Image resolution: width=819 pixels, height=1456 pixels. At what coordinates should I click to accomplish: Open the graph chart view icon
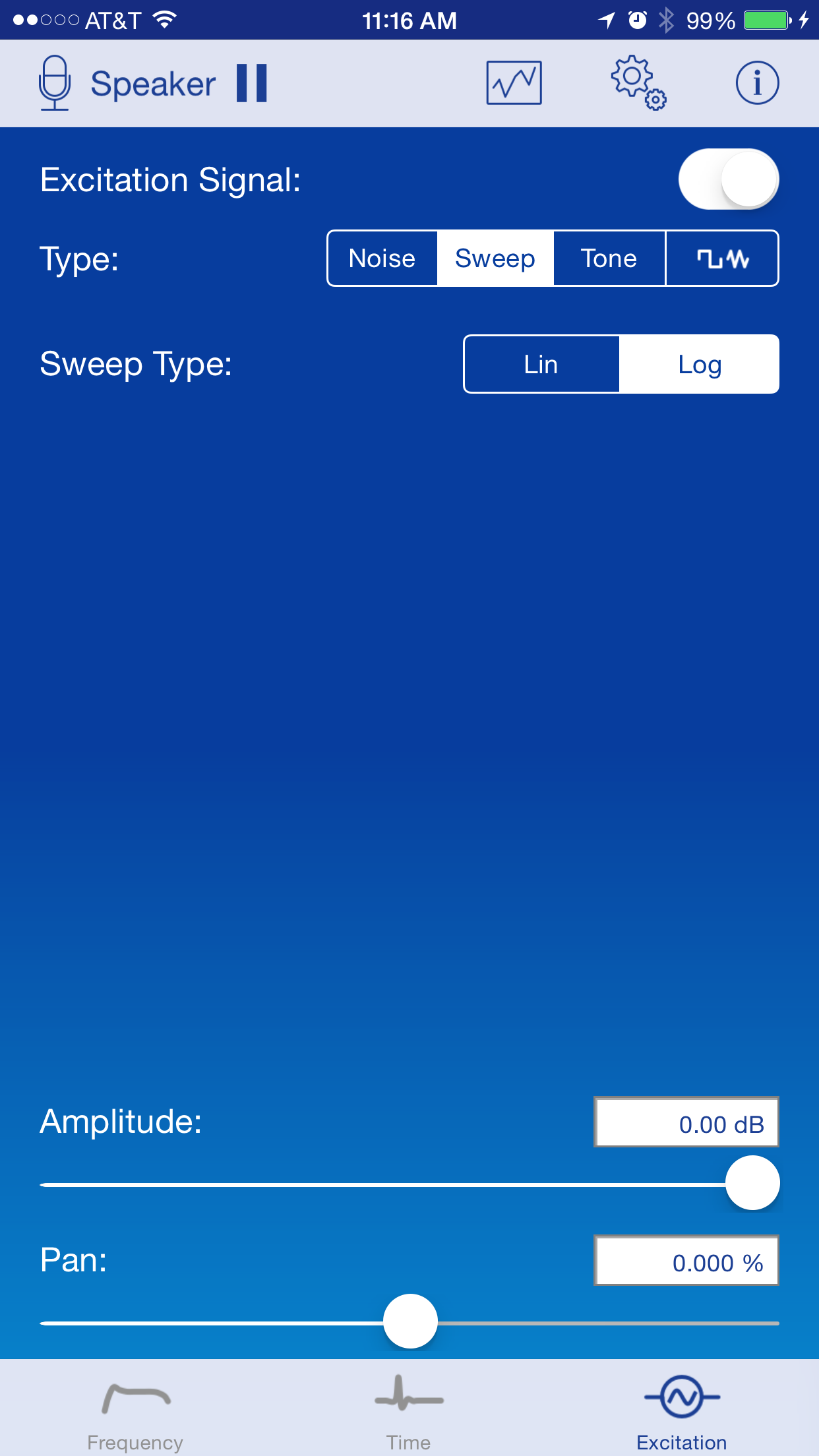pos(514,83)
